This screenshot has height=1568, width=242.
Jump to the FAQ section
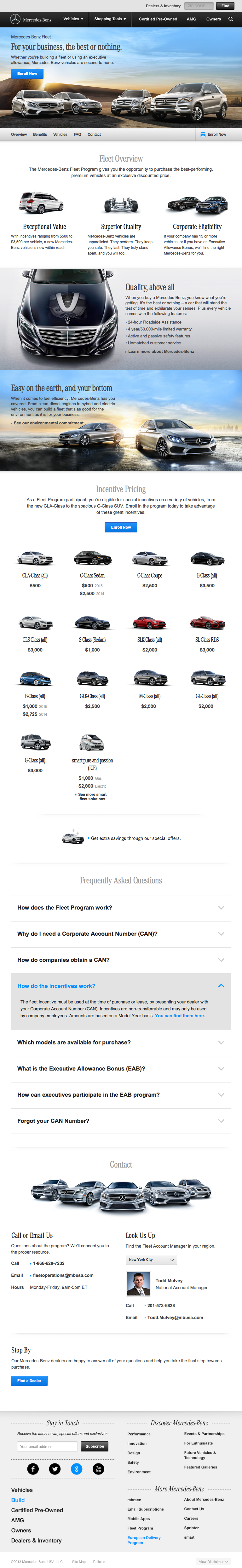(77, 135)
